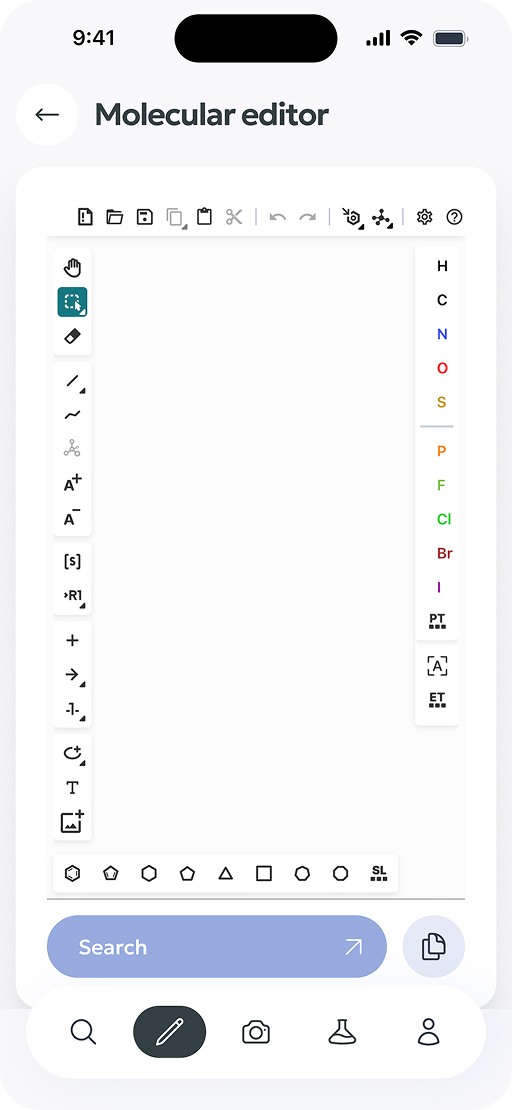512x1110 pixels.
Task: Open the periodic table PT button
Action: [438, 622]
